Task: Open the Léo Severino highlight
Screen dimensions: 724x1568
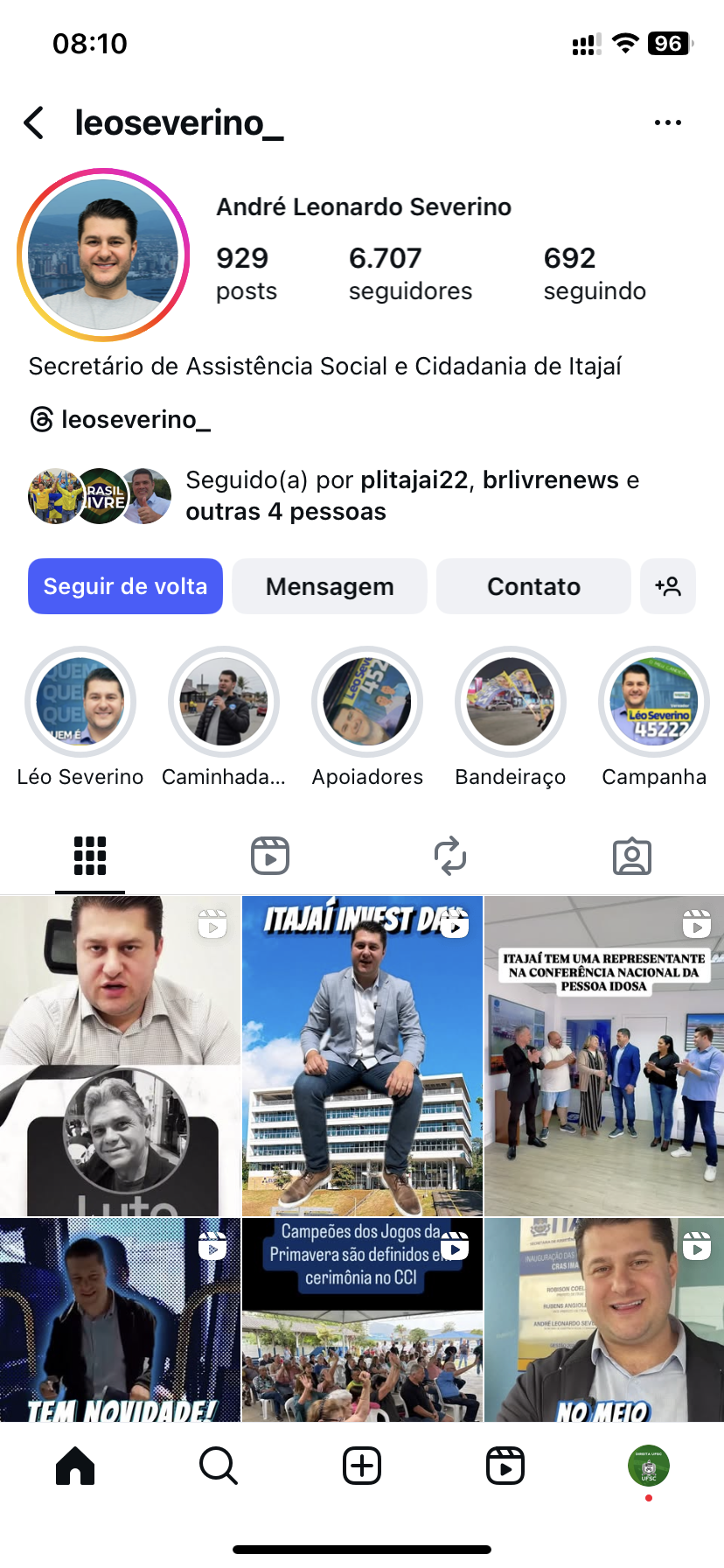Action: [80, 702]
